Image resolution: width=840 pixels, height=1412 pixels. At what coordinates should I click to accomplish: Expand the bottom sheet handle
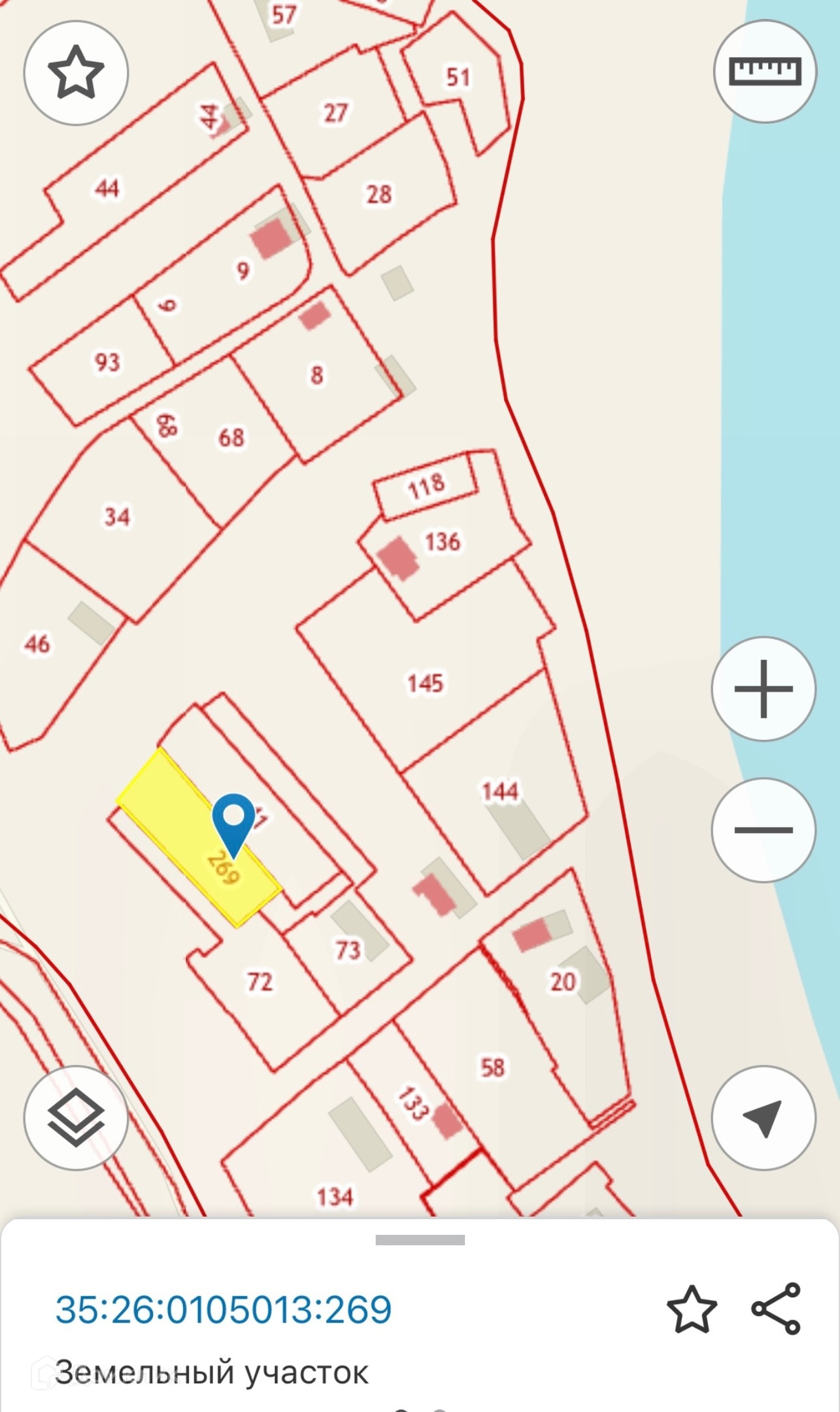coord(420,1240)
